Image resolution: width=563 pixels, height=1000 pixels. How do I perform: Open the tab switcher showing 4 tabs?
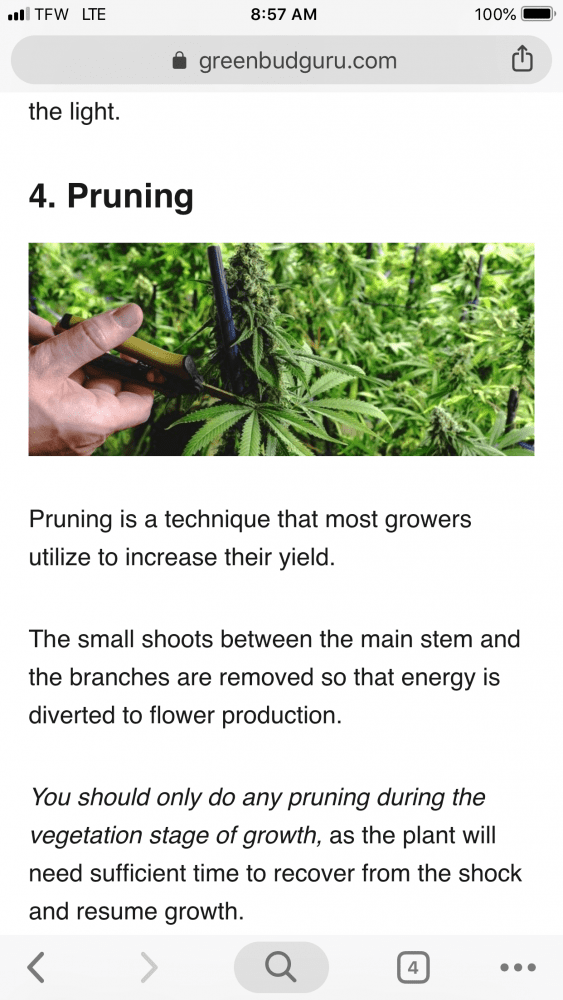pos(413,967)
